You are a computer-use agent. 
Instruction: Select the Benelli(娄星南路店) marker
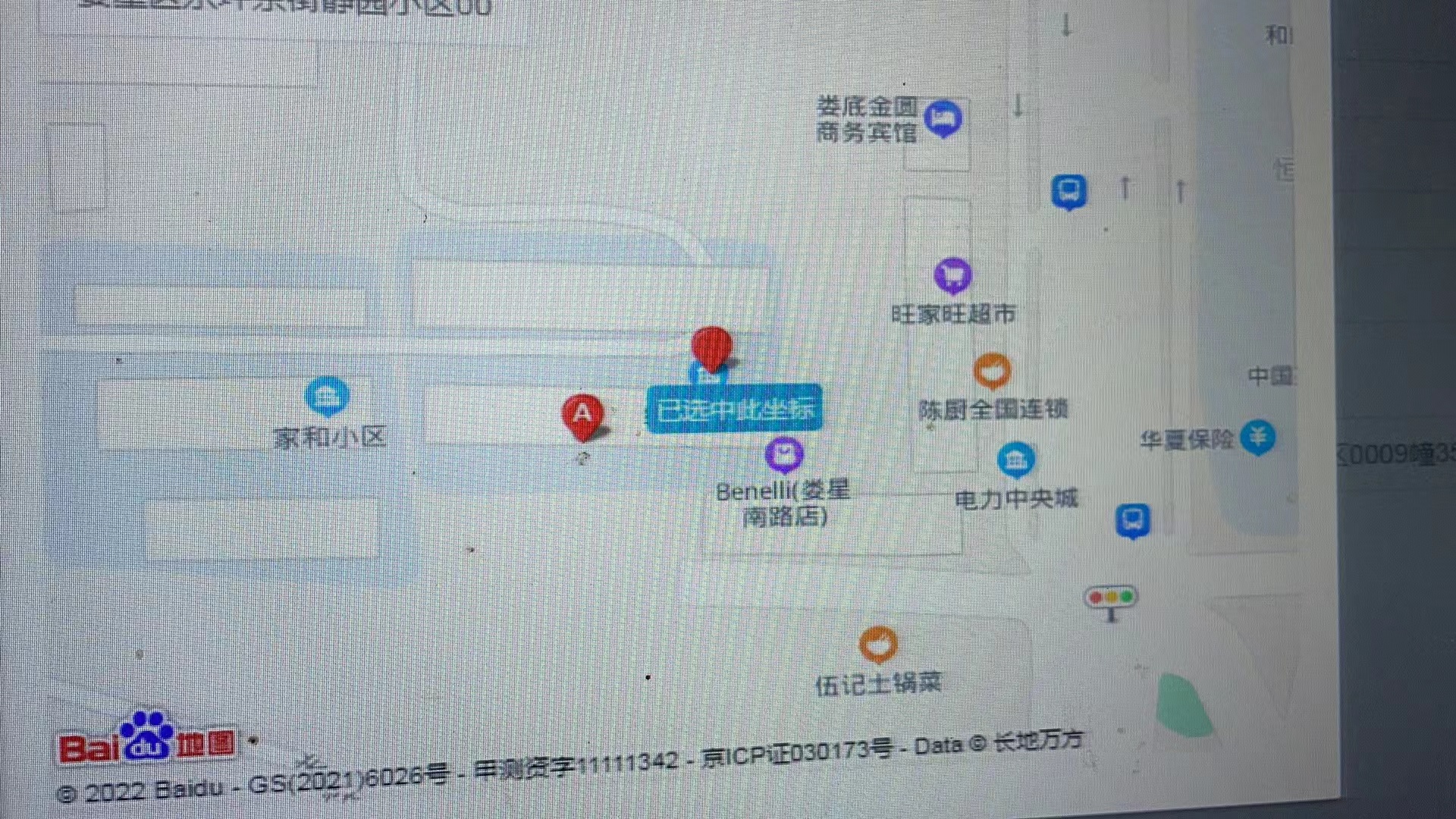(x=784, y=455)
